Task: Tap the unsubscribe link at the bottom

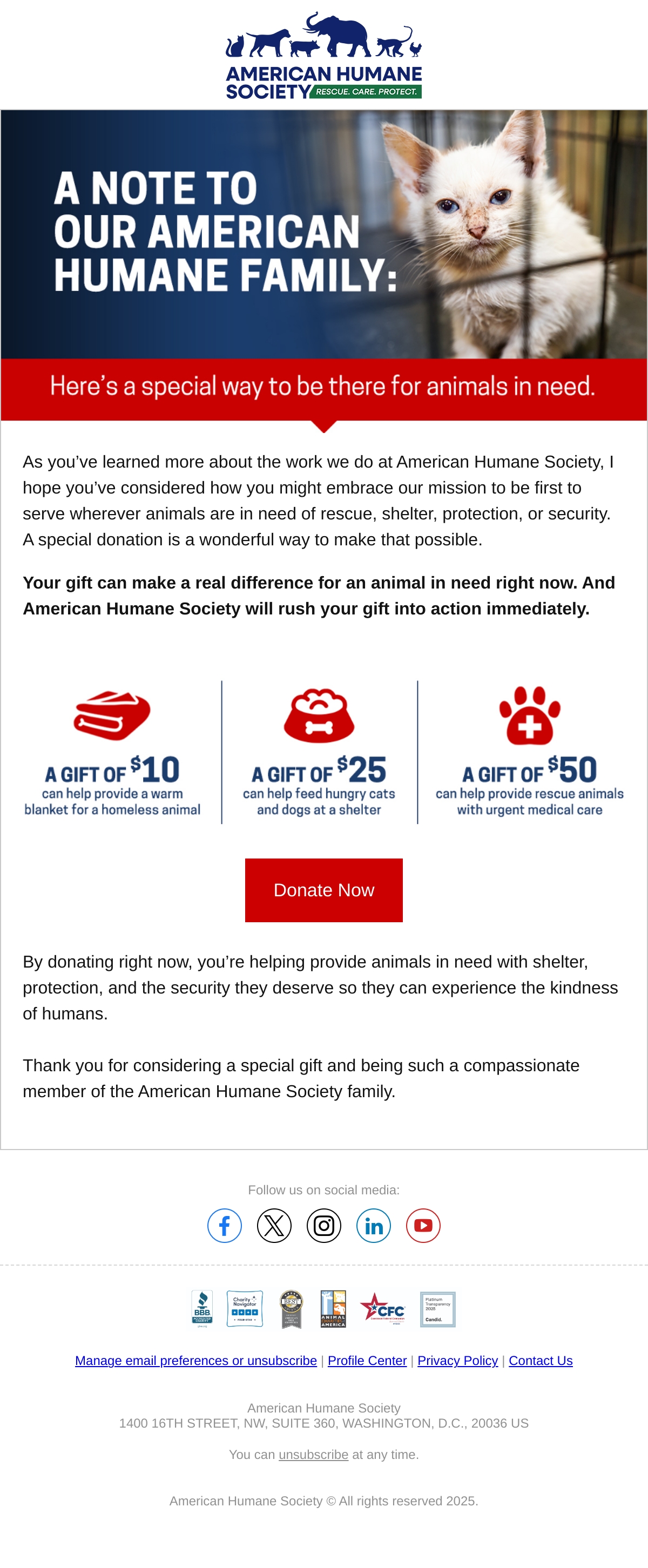Action: coord(314,1454)
